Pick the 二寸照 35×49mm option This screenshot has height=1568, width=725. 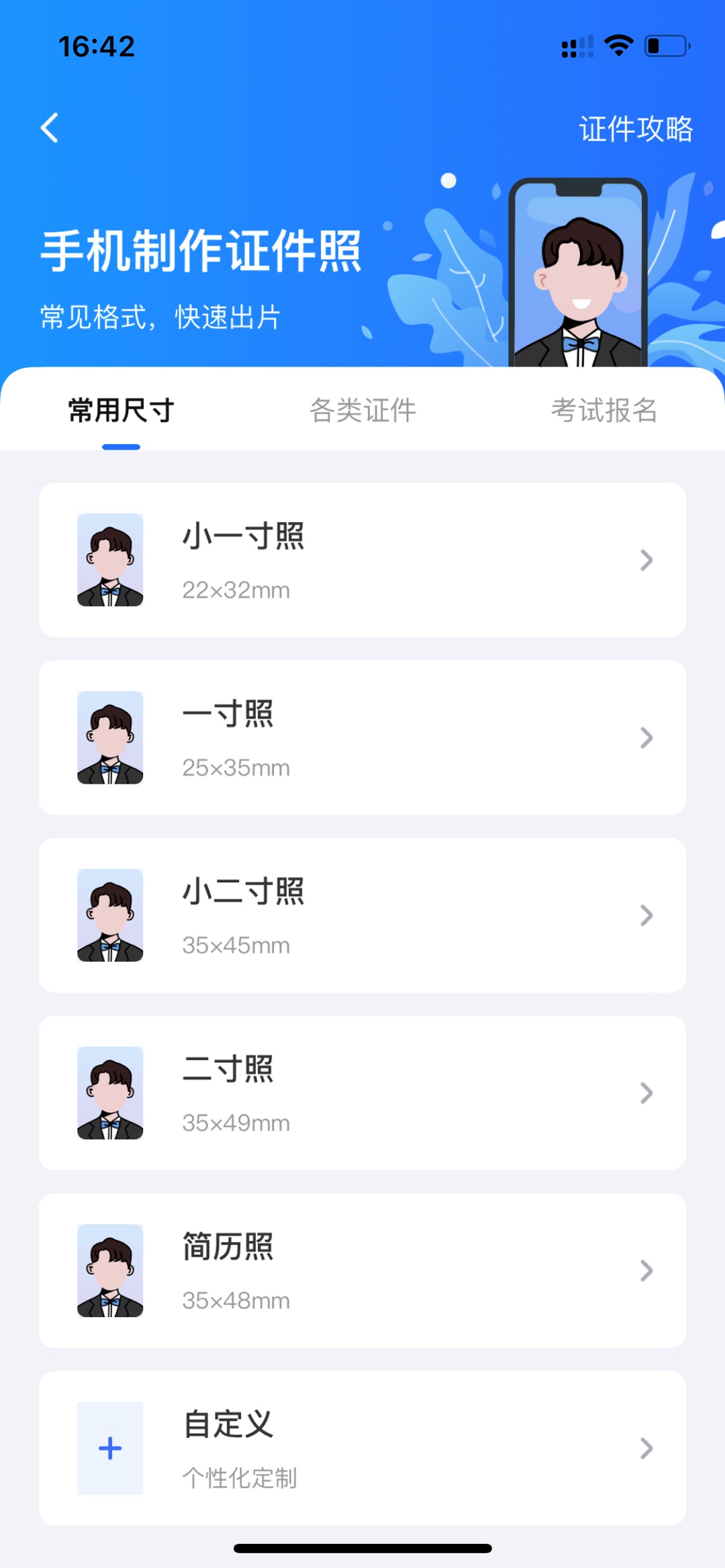point(362,1093)
